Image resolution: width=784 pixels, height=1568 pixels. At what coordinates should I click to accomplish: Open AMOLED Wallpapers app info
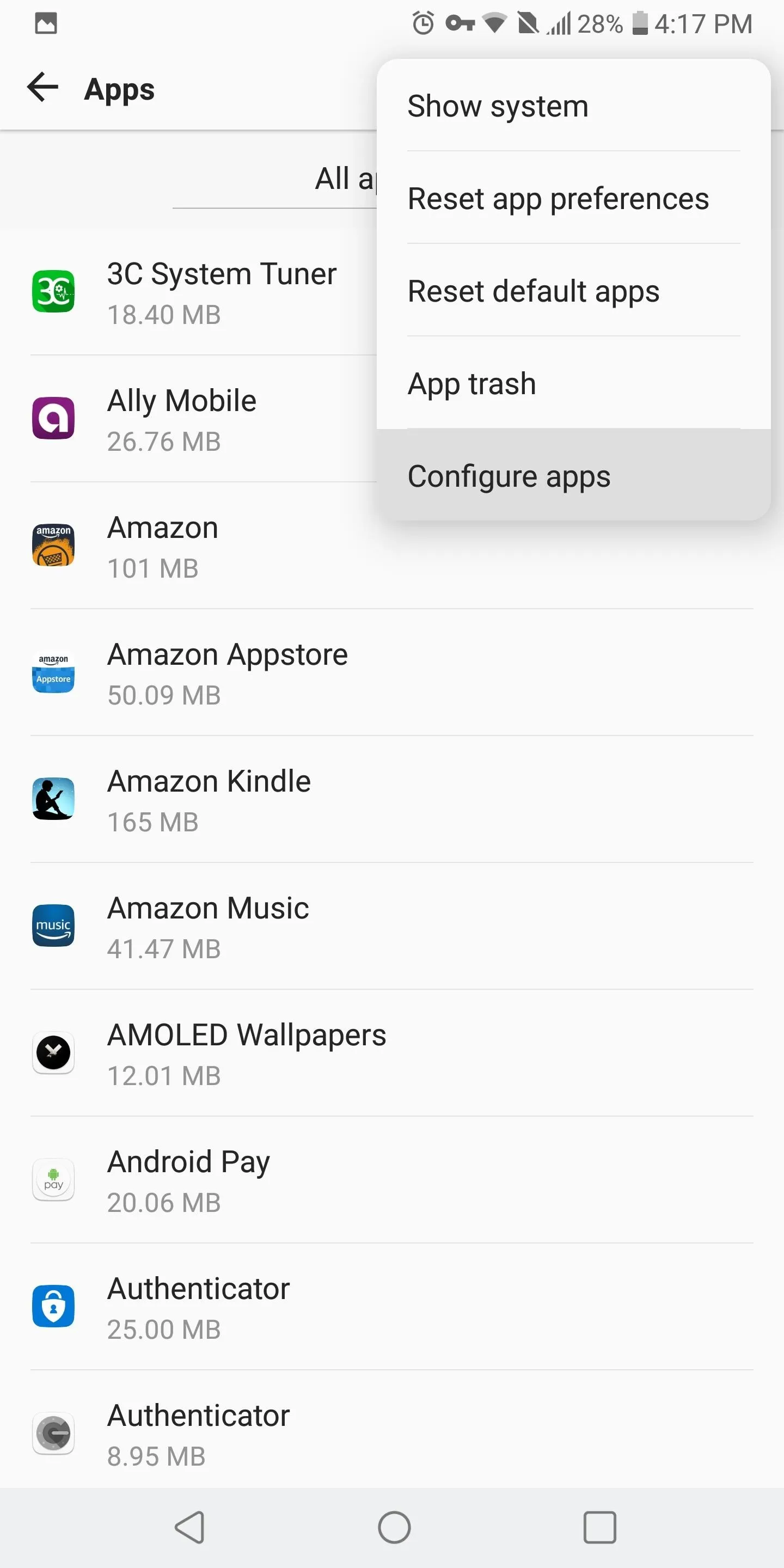(x=392, y=1053)
